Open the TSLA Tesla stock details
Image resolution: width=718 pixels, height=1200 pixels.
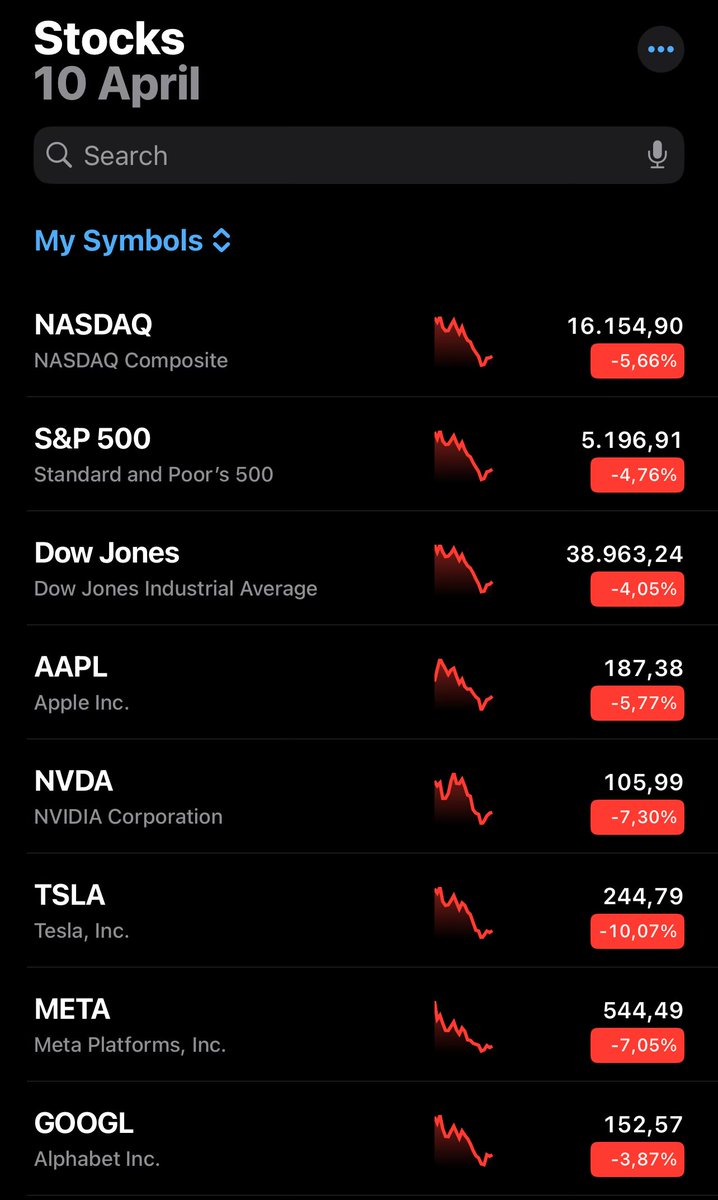point(359,910)
